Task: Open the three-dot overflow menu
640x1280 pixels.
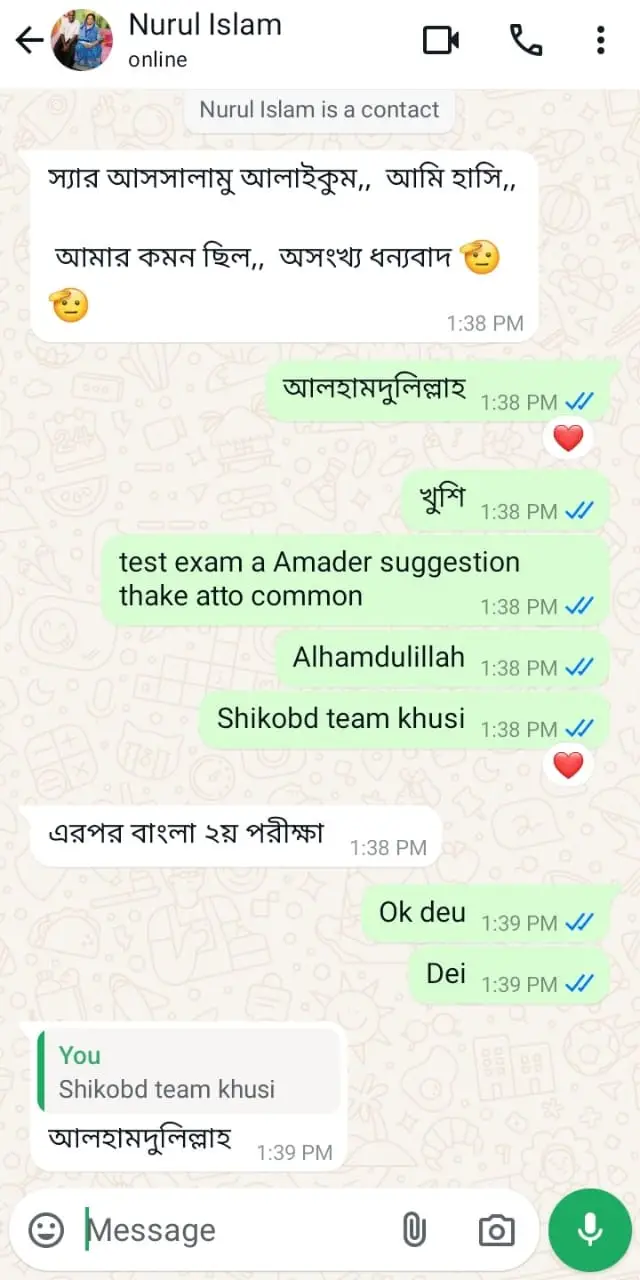Action: (x=600, y=40)
